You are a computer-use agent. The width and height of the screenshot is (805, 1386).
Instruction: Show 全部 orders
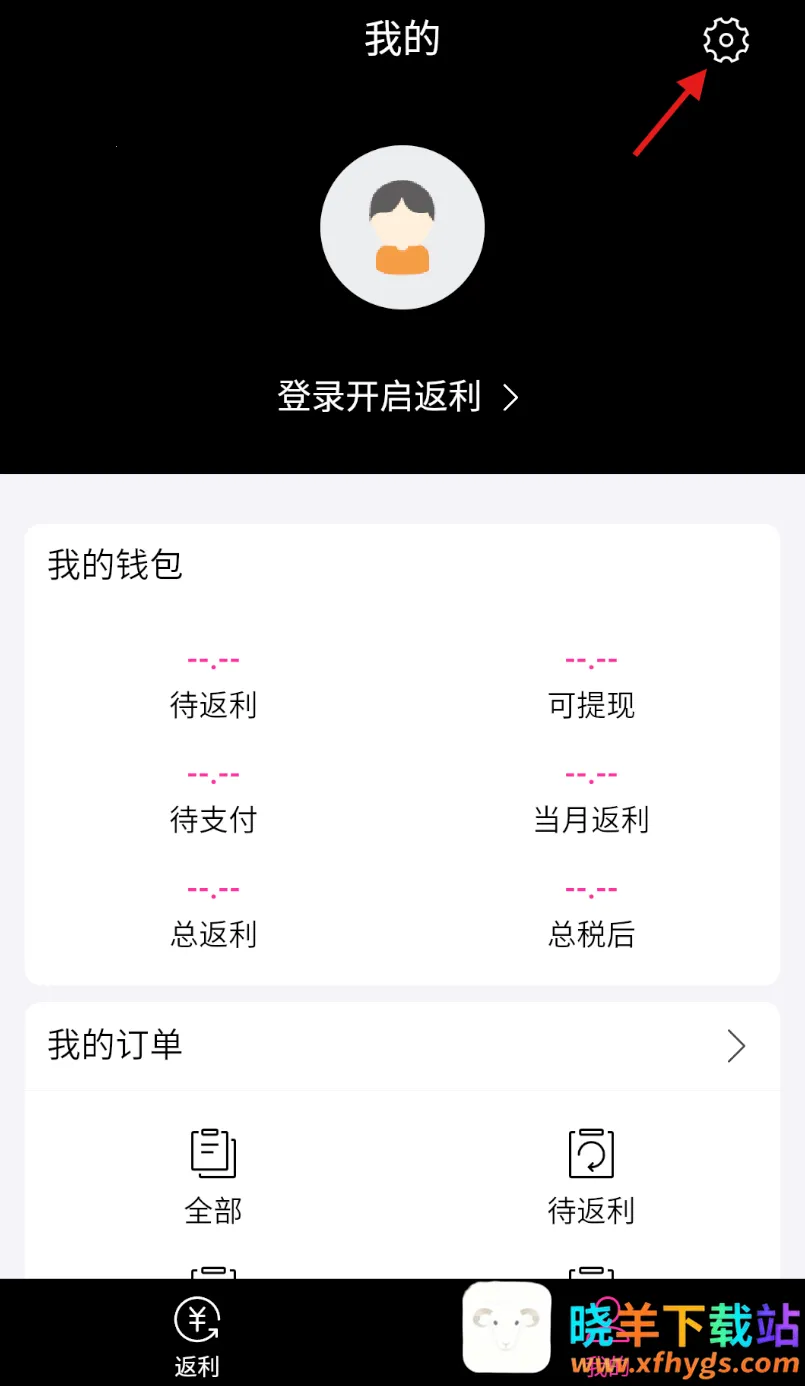pos(213,1176)
